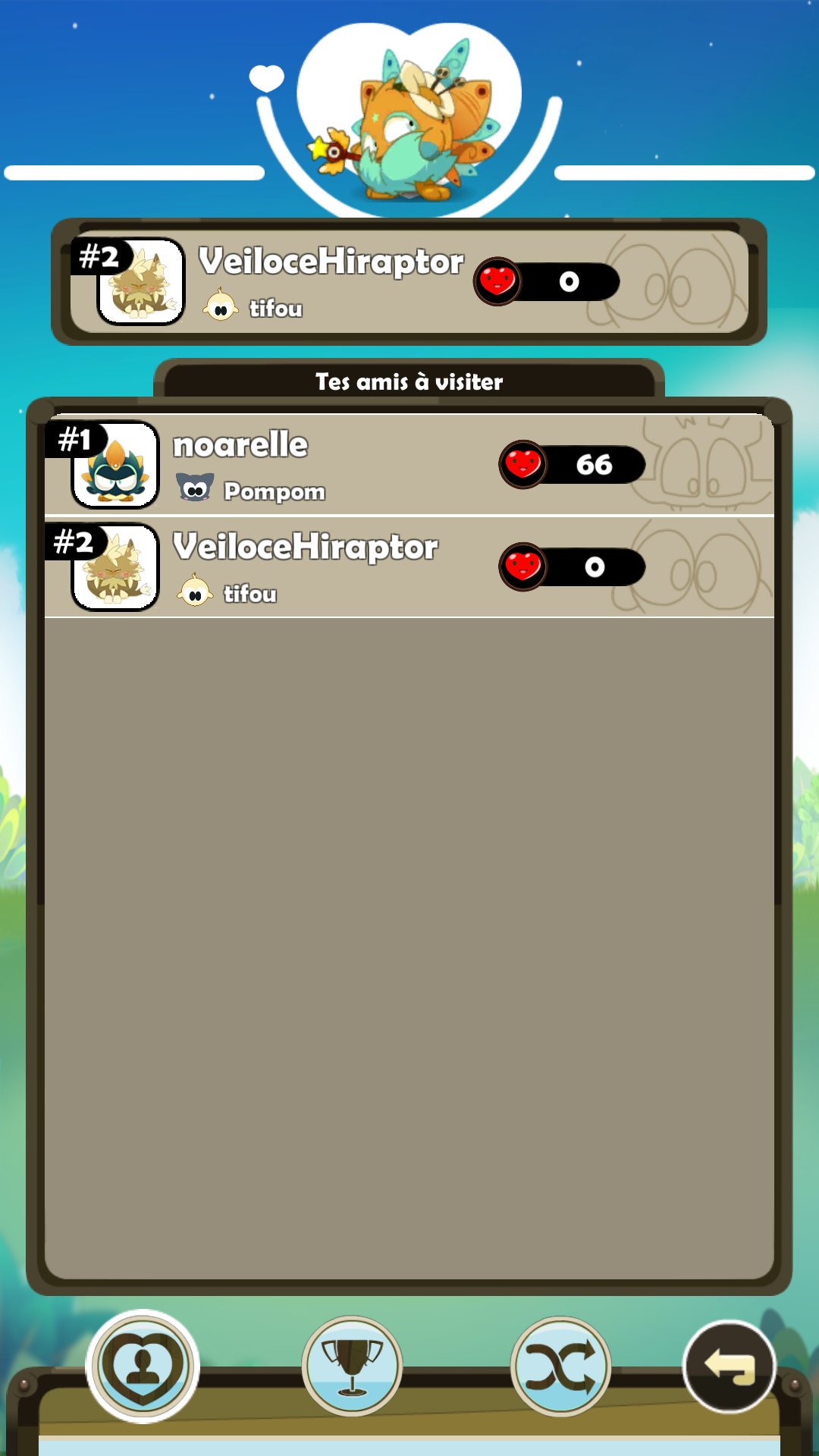Image resolution: width=819 pixels, height=1456 pixels.
Task: Go back with the return arrow button
Action: point(729,1366)
